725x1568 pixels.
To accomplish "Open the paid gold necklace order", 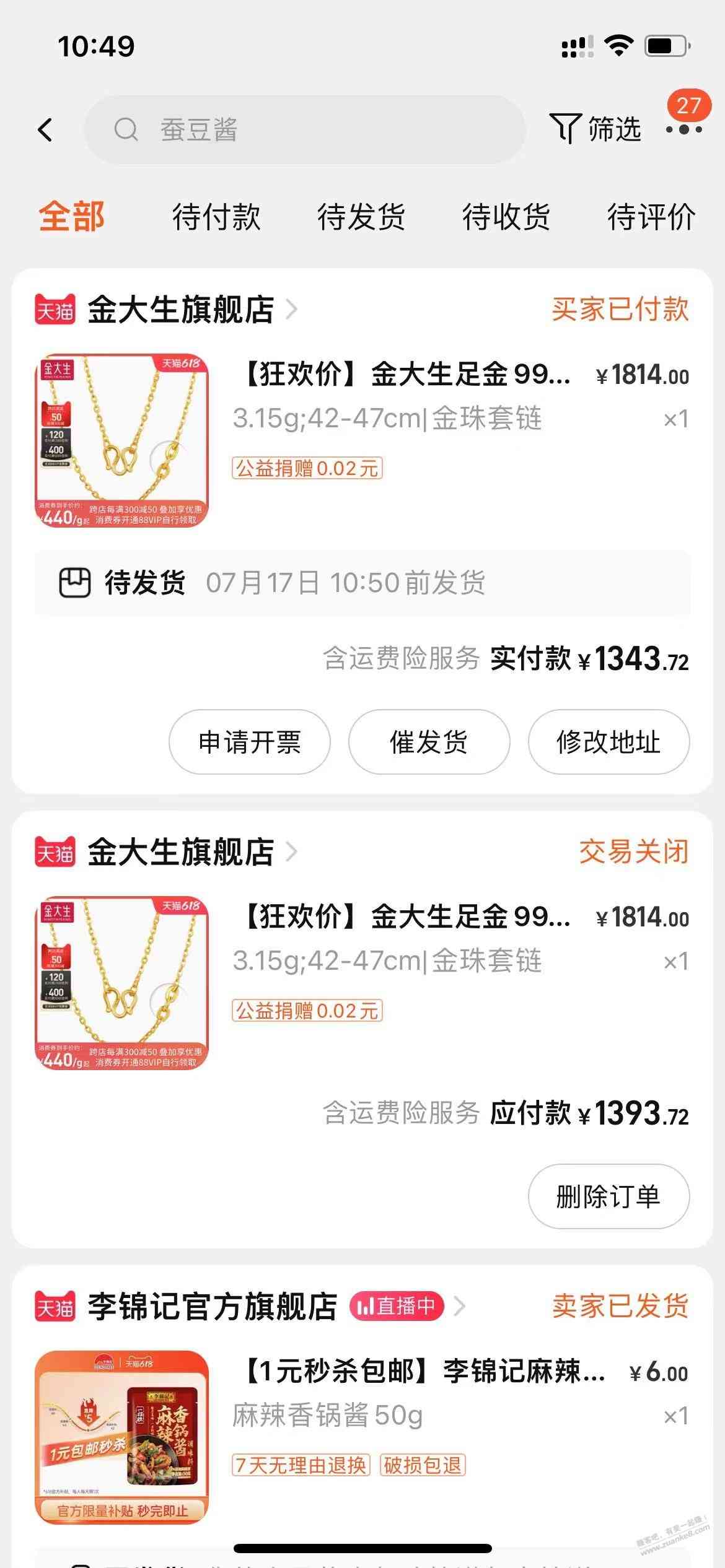I will [403, 396].
